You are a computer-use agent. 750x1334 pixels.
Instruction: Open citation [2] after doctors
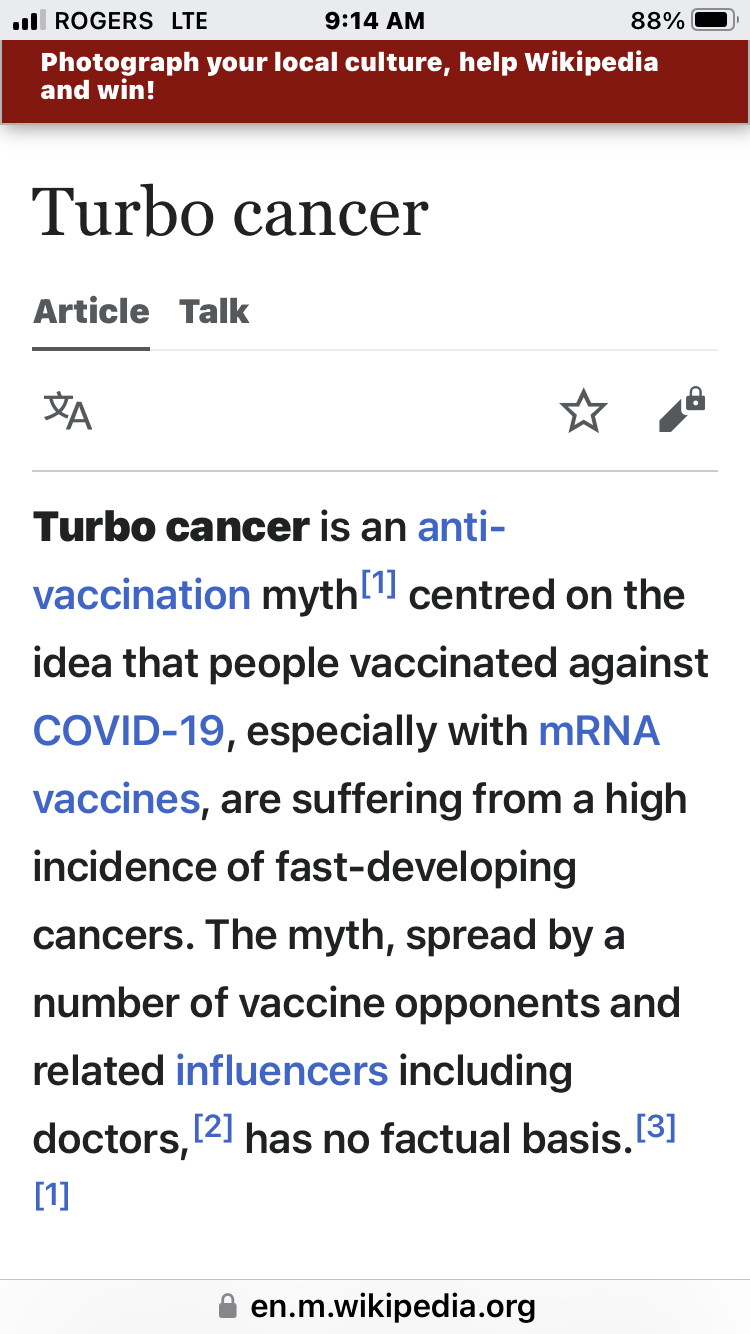pos(213,1130)
